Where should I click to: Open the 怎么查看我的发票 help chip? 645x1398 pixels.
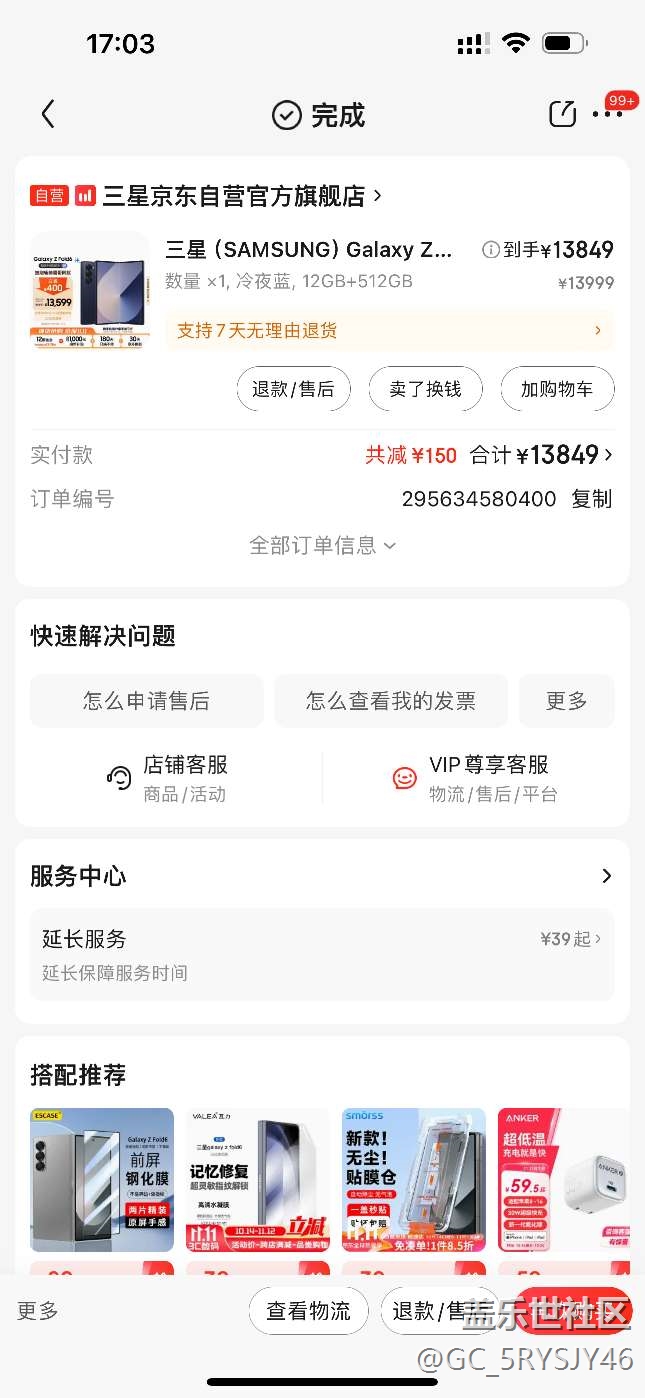[x=391, y=701]
